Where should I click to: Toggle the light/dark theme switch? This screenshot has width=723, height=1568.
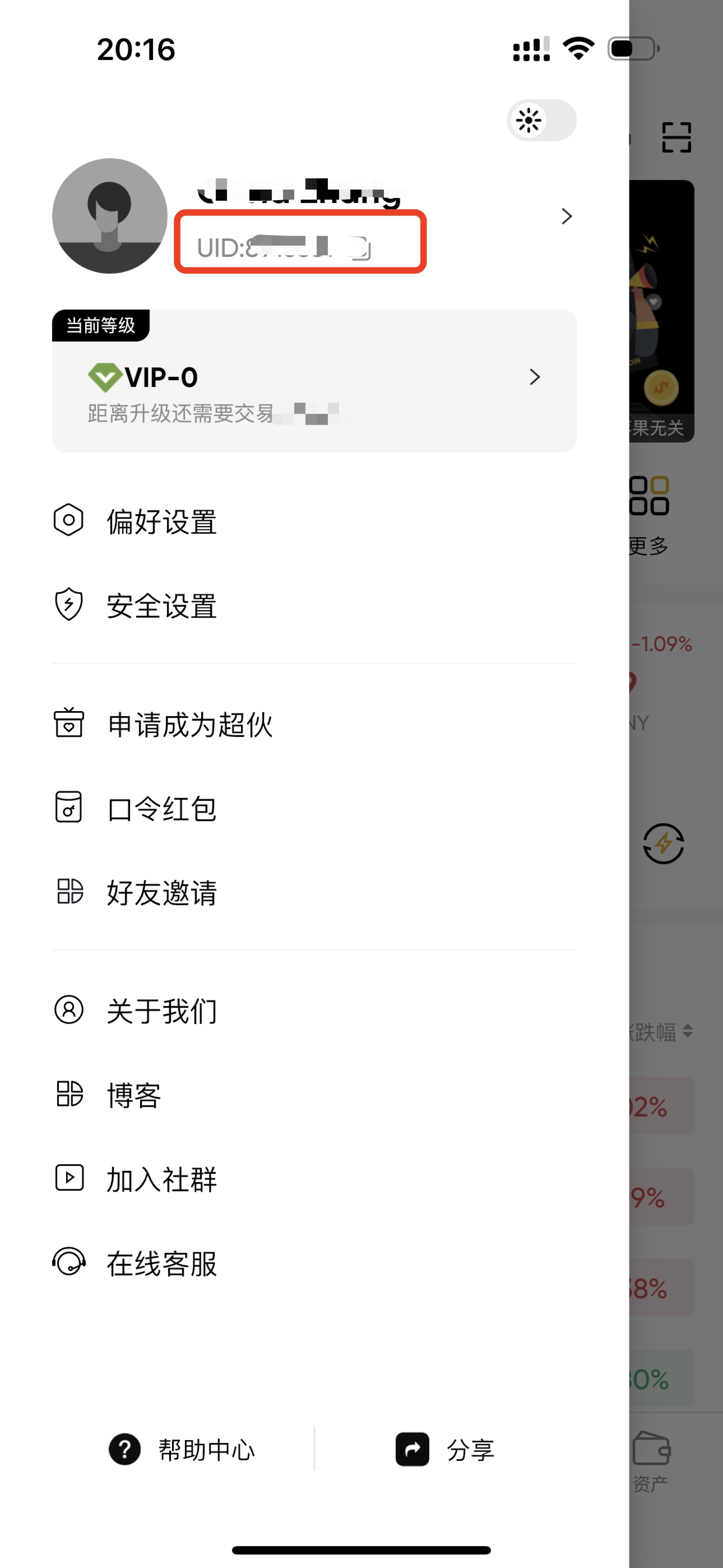541,120
